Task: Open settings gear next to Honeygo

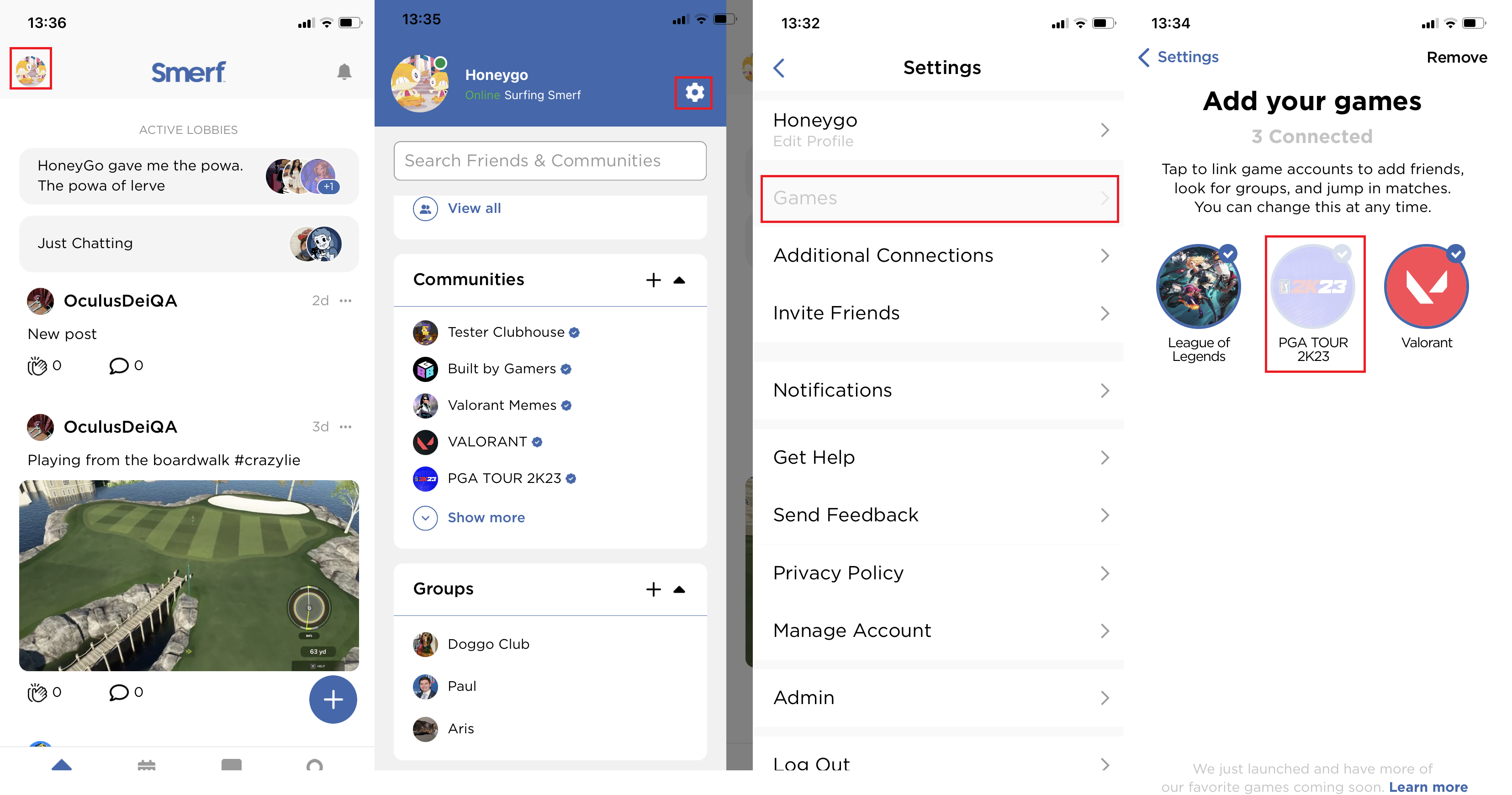Action: [694, 93]
